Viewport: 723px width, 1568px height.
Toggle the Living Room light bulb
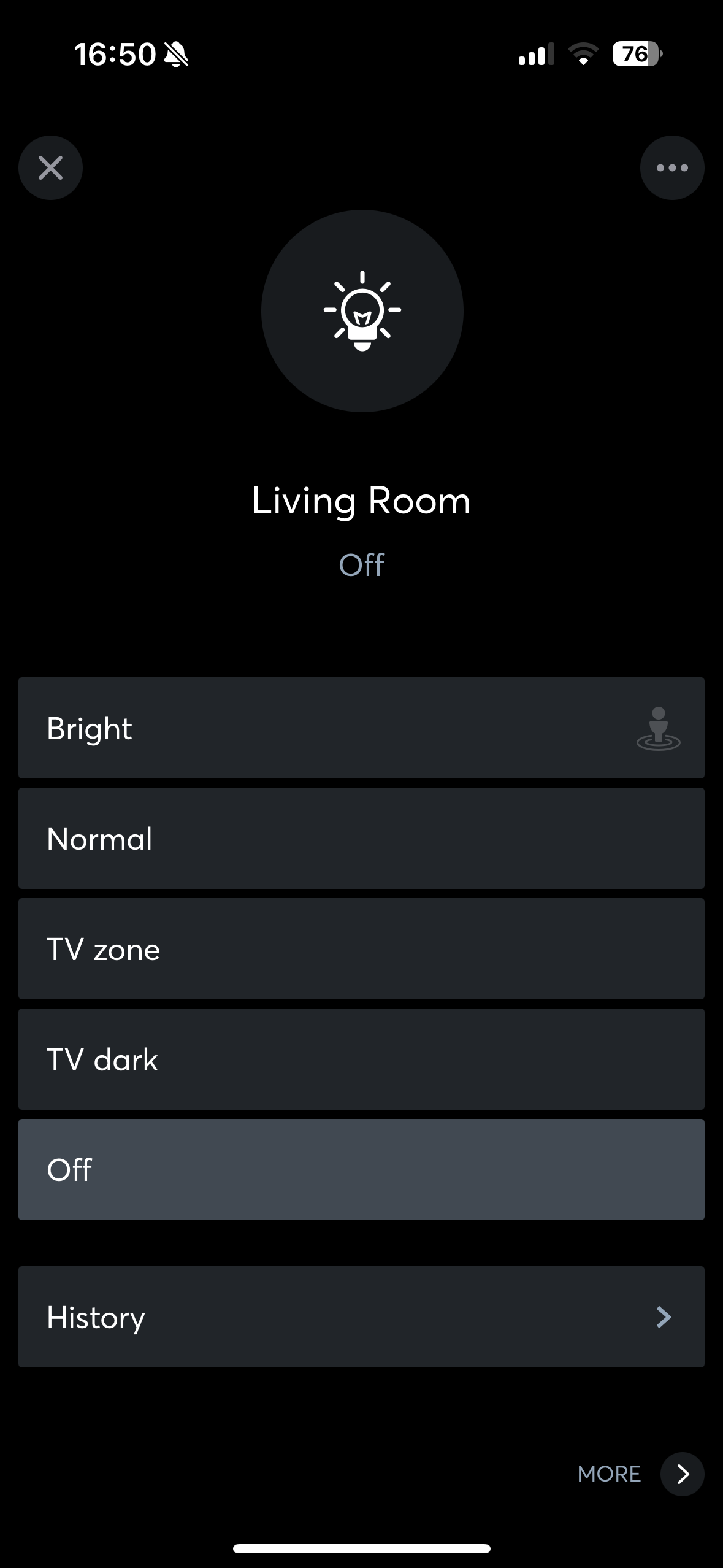362,311
